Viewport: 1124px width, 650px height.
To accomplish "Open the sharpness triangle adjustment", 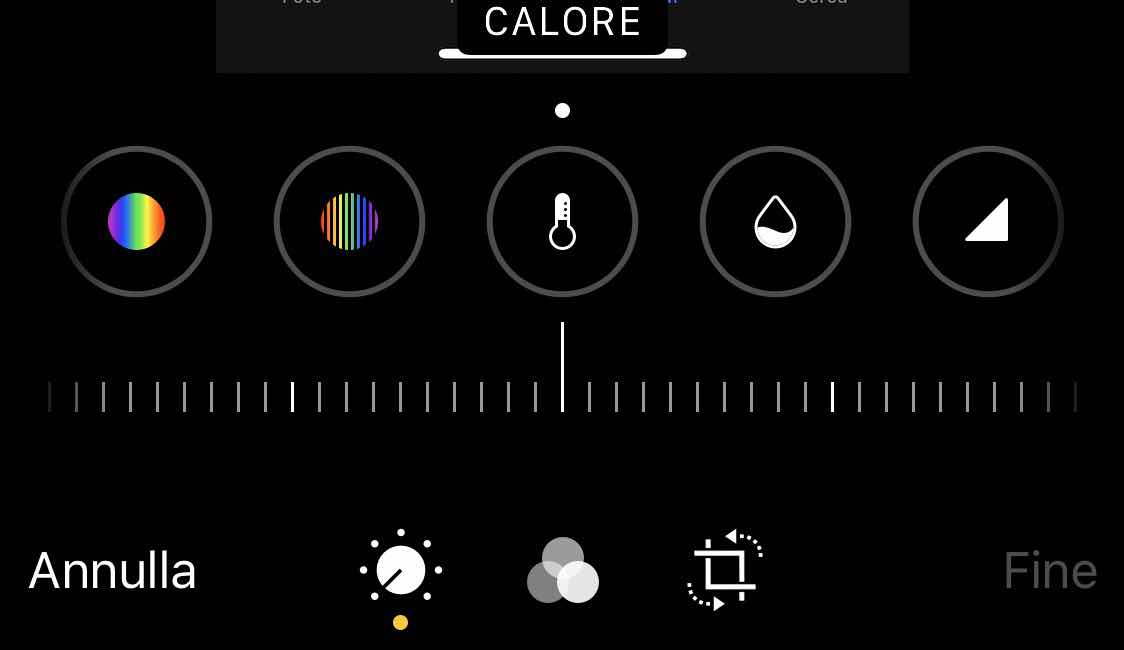I will pyautogui.click(x=988, y=221).
